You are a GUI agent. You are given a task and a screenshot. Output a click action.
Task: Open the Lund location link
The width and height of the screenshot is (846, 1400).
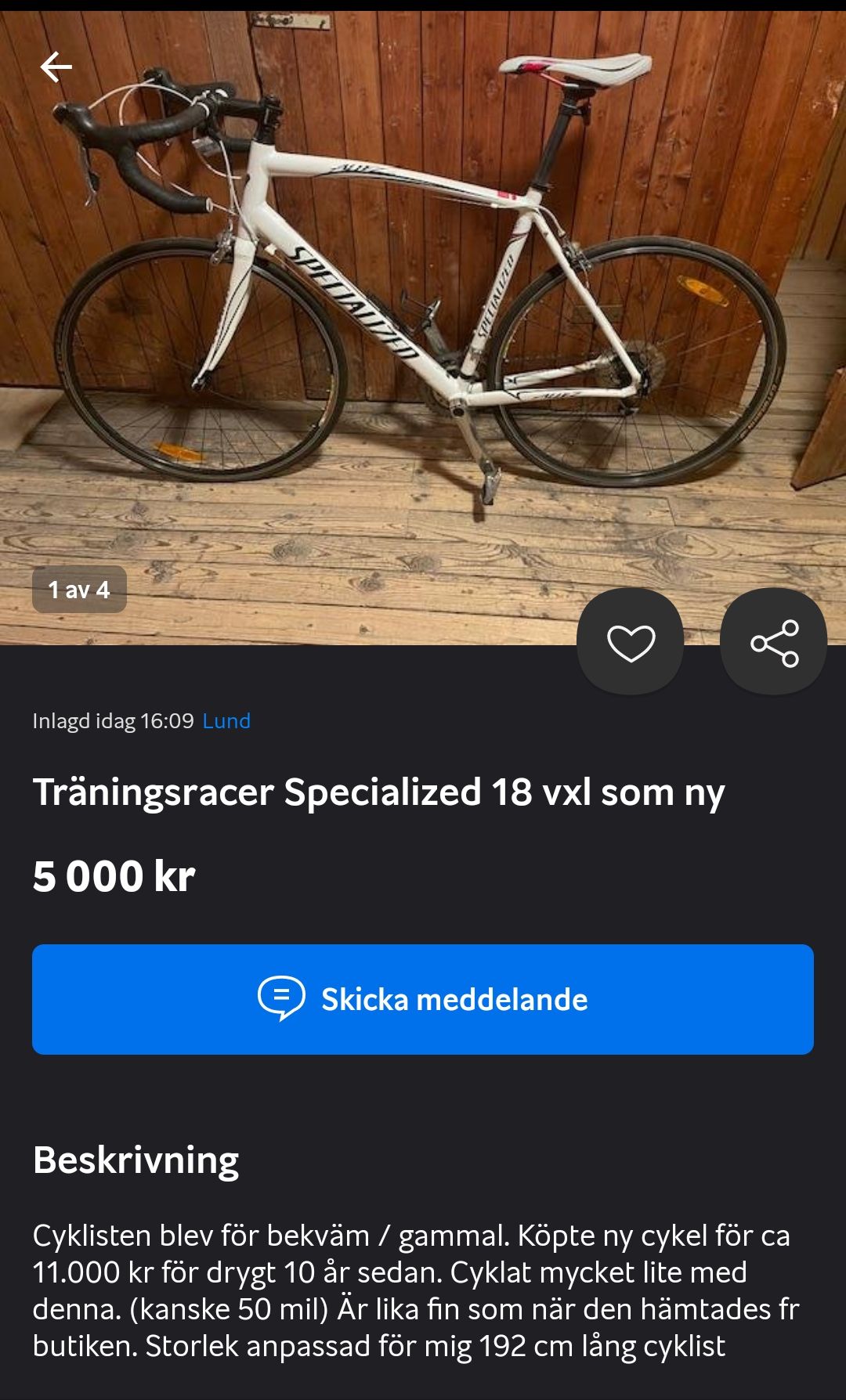(226, 720)
